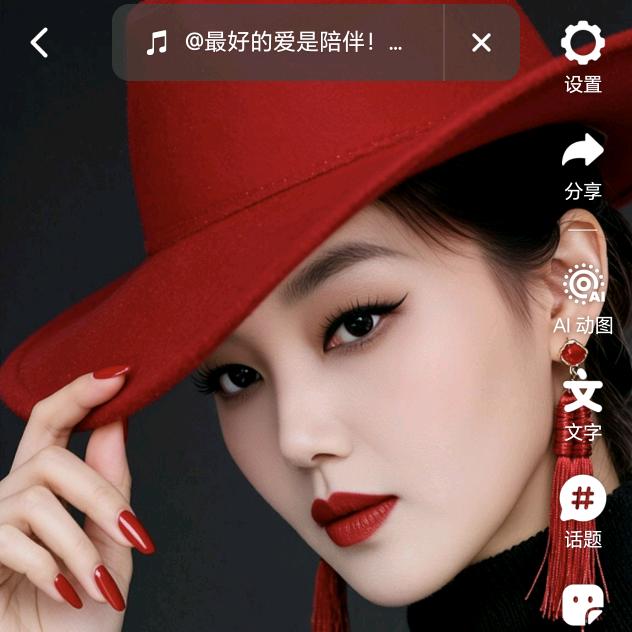This screenshot has width=632, height=632.
Task: Add a hashtag via 话题
Action: coord(583,499)
